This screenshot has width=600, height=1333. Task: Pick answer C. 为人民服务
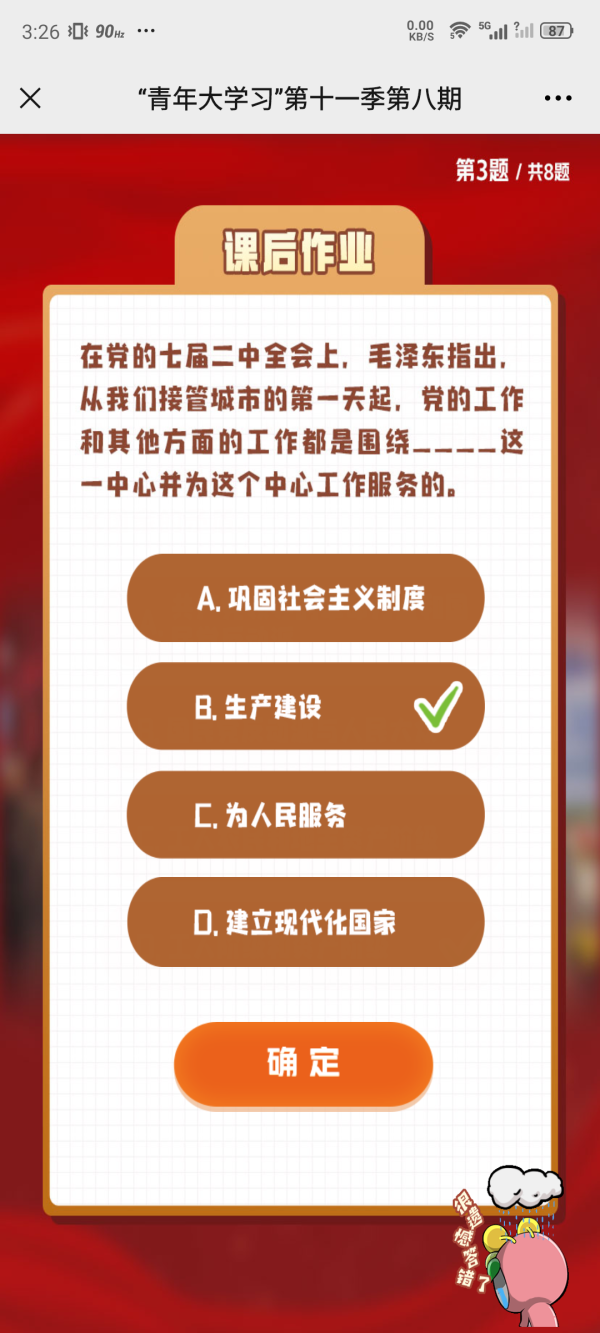pos(305,816)
